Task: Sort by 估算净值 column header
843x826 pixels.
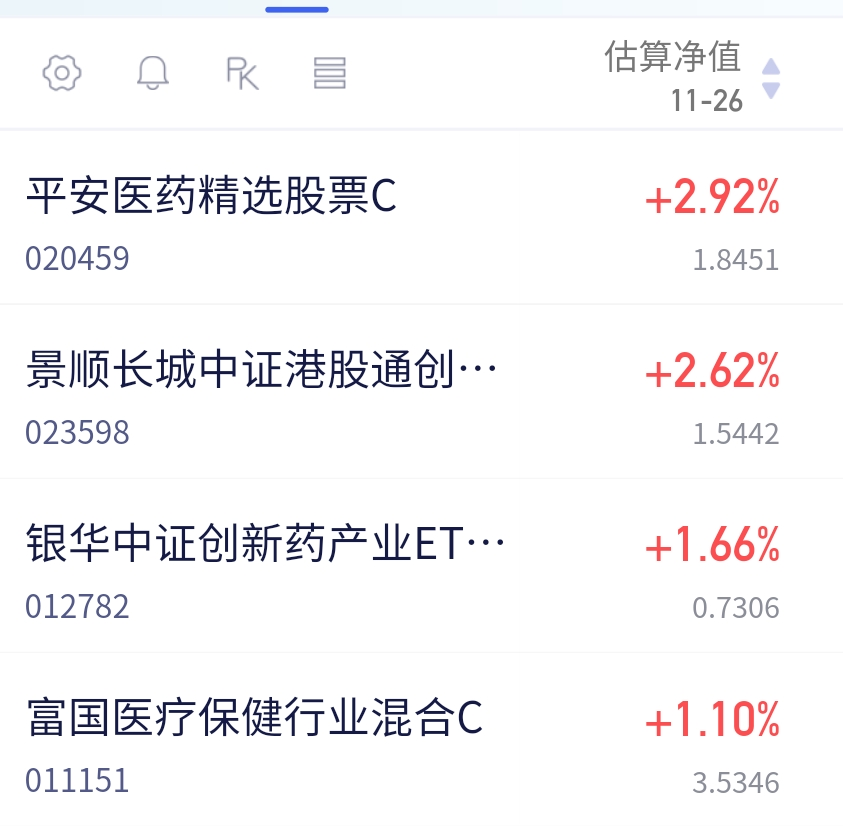Action: pos(692,76)
